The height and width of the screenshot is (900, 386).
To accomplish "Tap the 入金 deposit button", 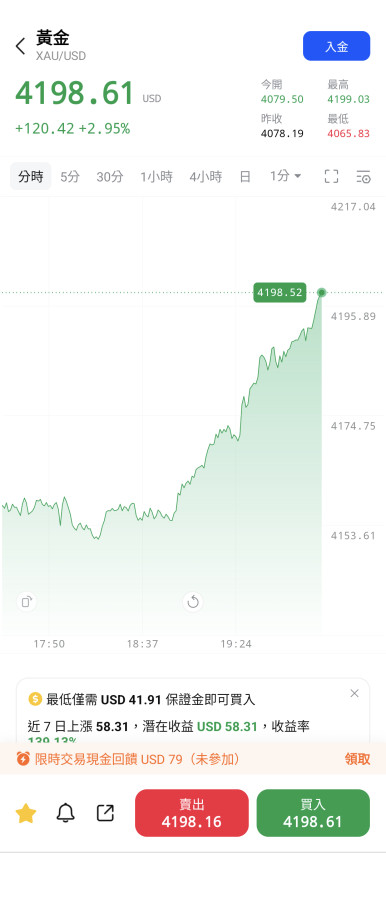I will point(337,46).
